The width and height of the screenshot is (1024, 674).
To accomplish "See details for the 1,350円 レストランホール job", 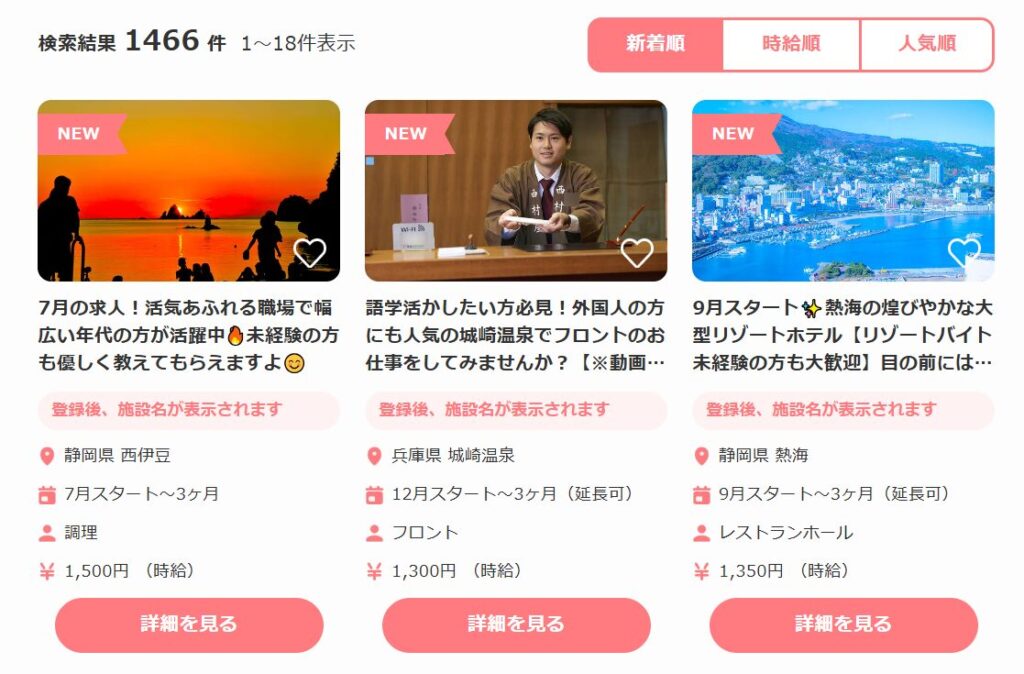I will [843, 625].
